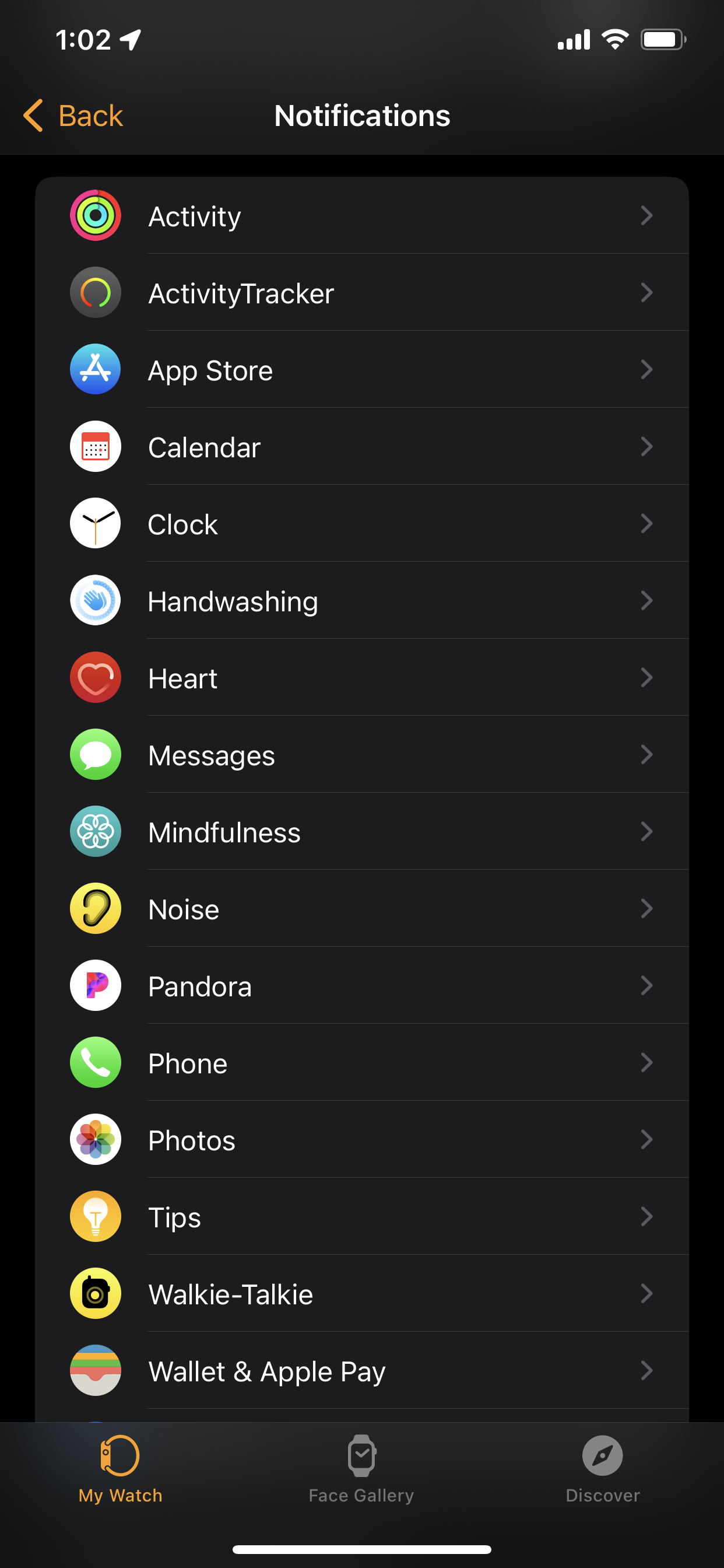Switch to the Discover tab

[x=602, y=1469]
